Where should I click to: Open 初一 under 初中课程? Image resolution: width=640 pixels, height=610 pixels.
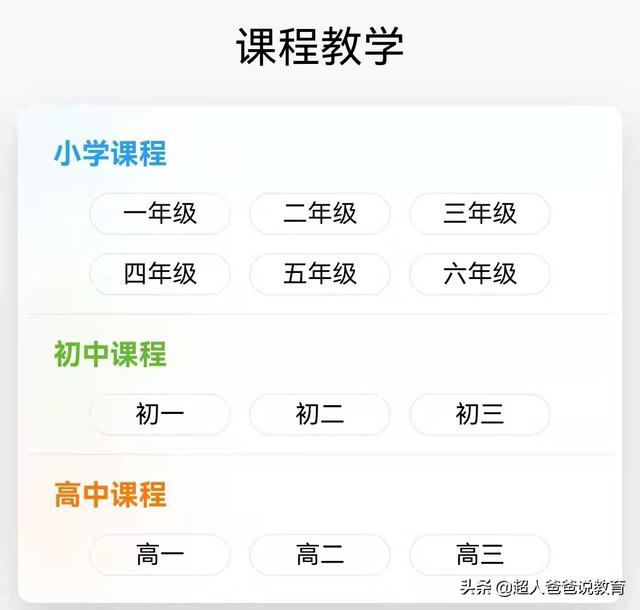[x=160, y=414]
